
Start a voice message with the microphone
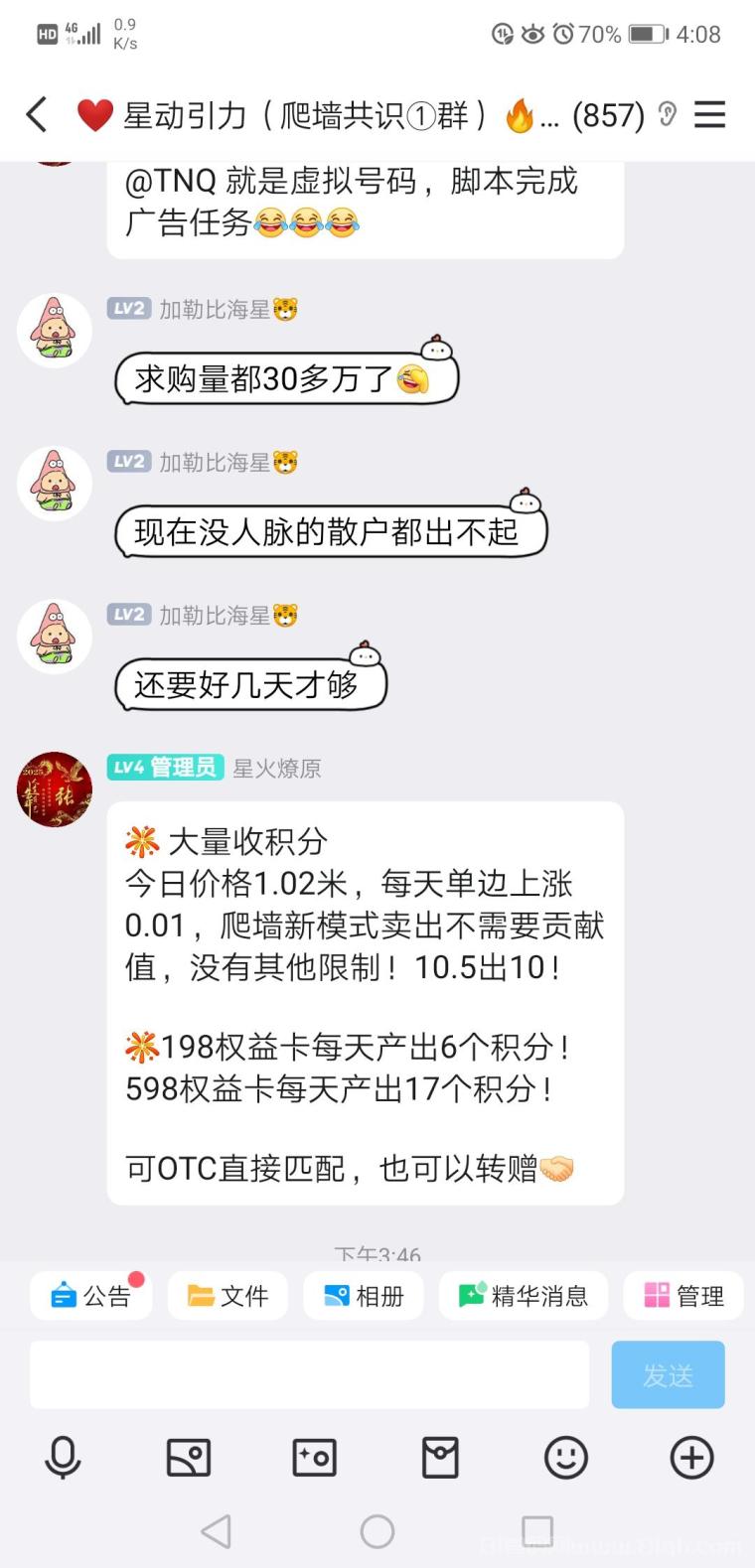click(63, 1458)
